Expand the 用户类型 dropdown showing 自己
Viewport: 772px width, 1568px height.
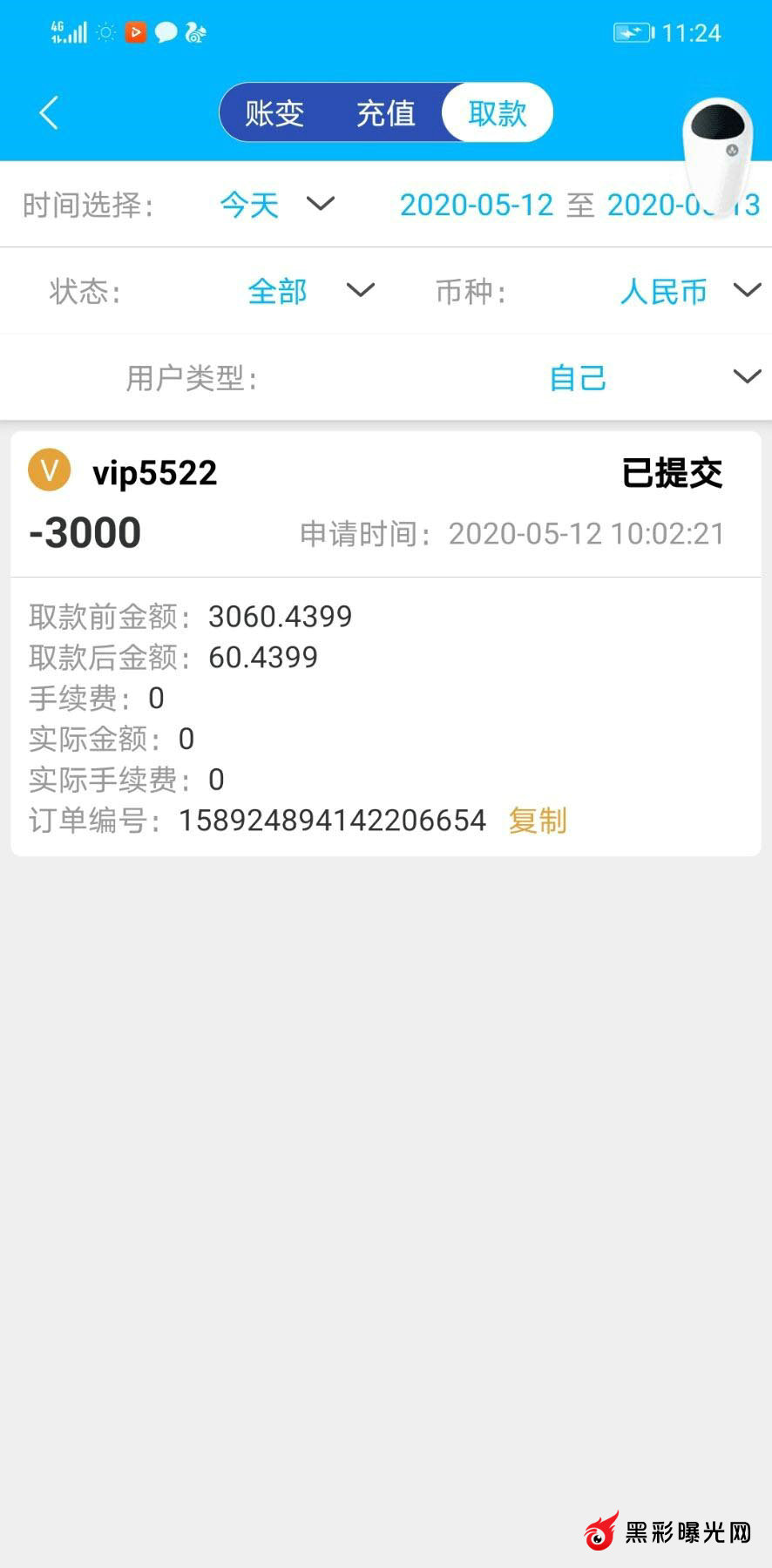click(x=653, y=377)
